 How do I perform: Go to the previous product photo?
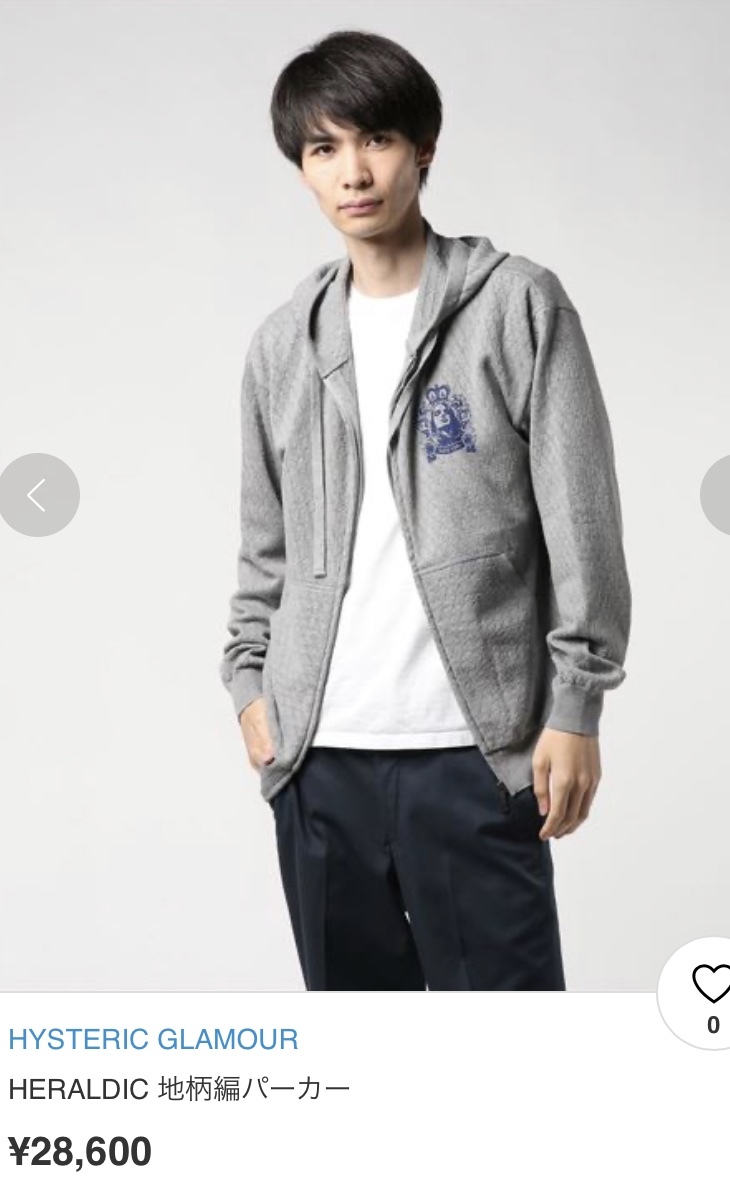(38, 494)
